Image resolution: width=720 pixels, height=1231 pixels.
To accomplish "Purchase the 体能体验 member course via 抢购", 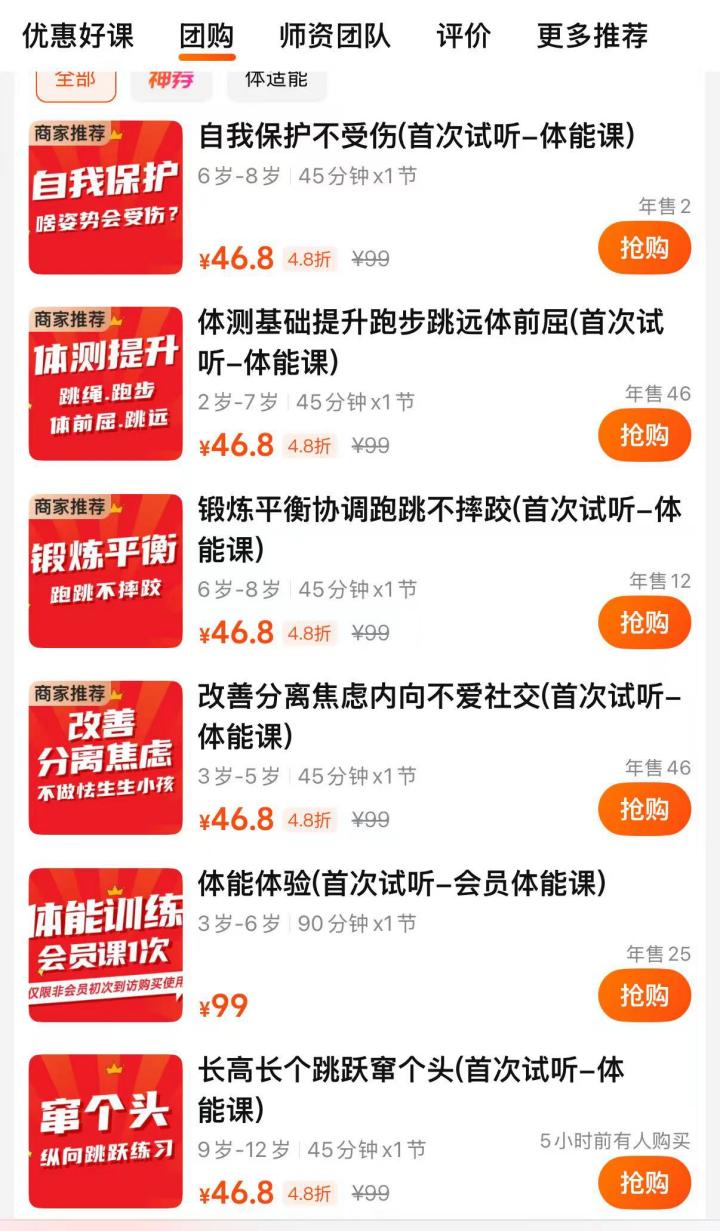I will 645,995.
